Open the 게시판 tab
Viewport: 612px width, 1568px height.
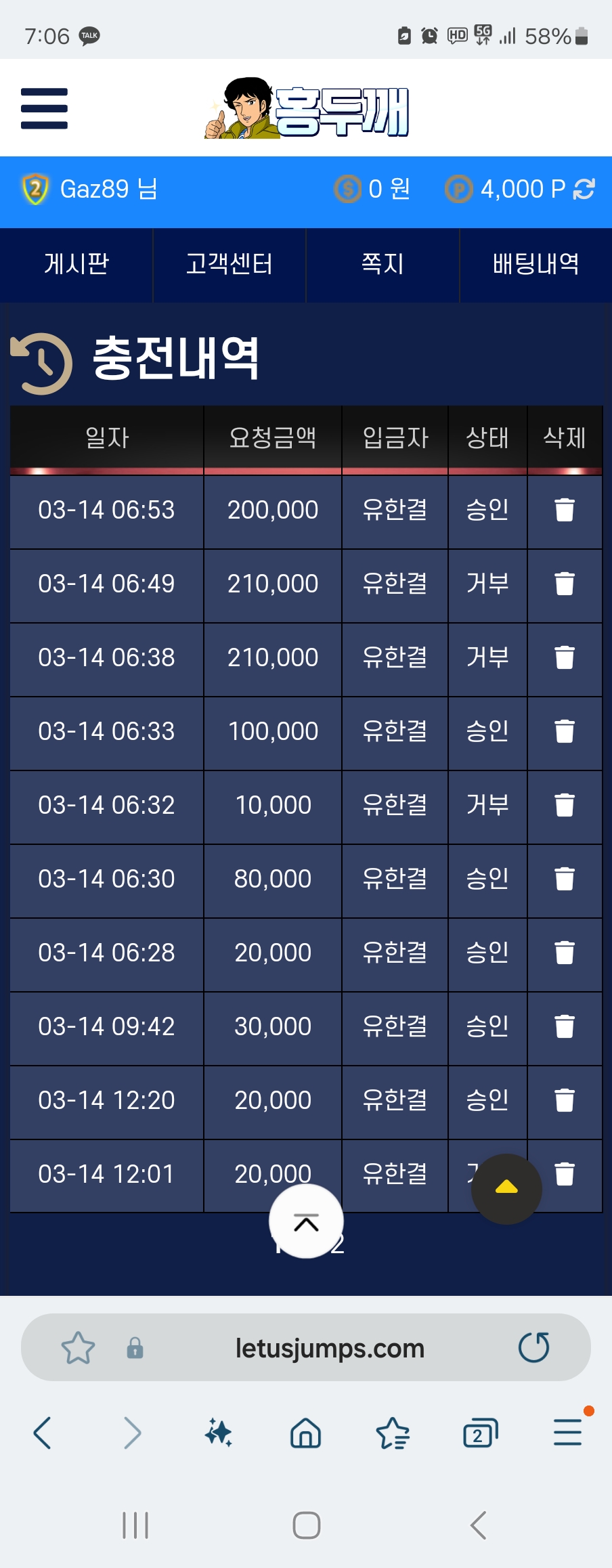[x=76, y=264]
